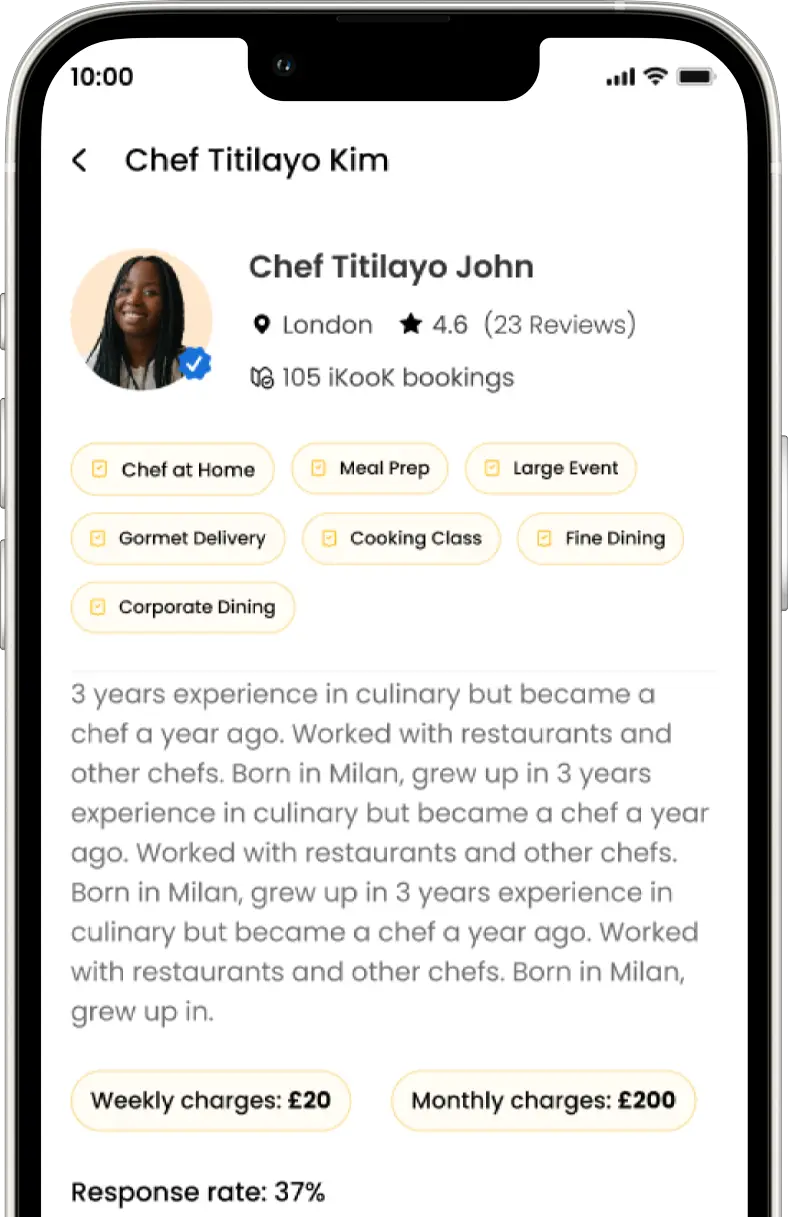Toggle the Corporate Dining service tag
The image size is (788, 1217).
coord(182,607)
